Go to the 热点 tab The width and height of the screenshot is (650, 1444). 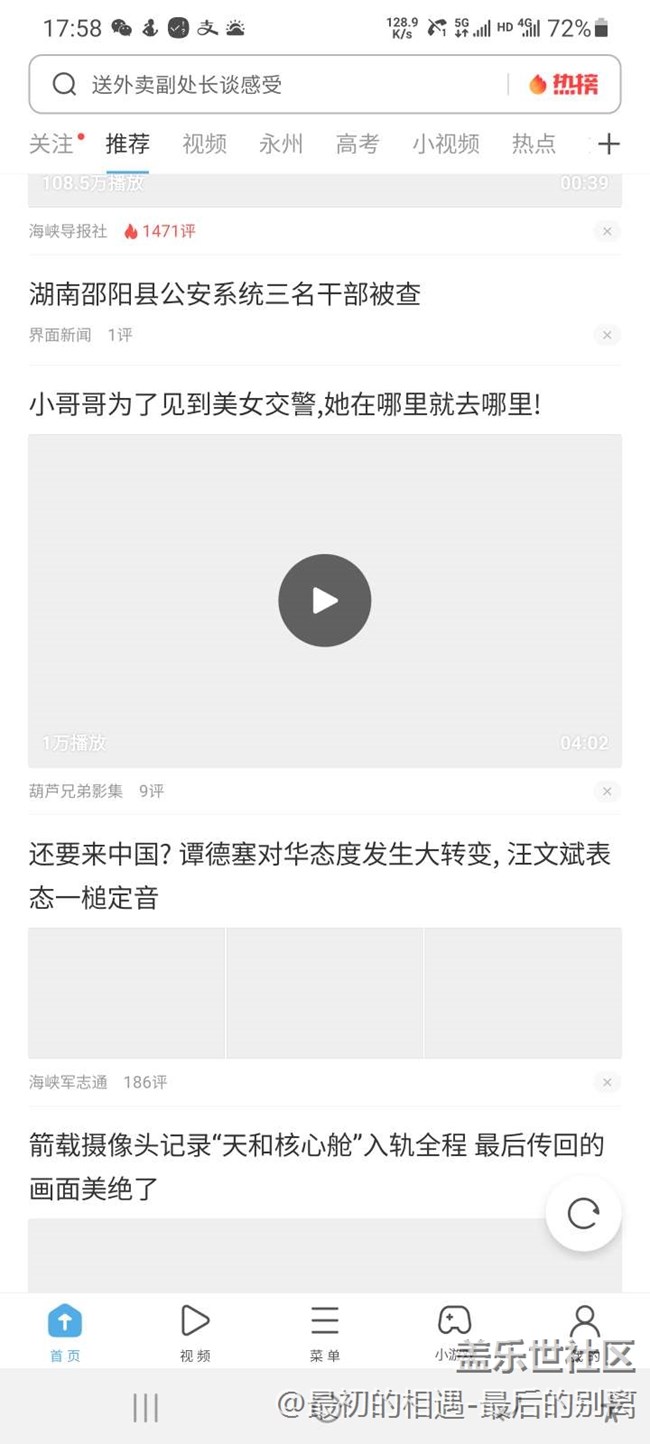pyautogui.click(x=533, y=144)
